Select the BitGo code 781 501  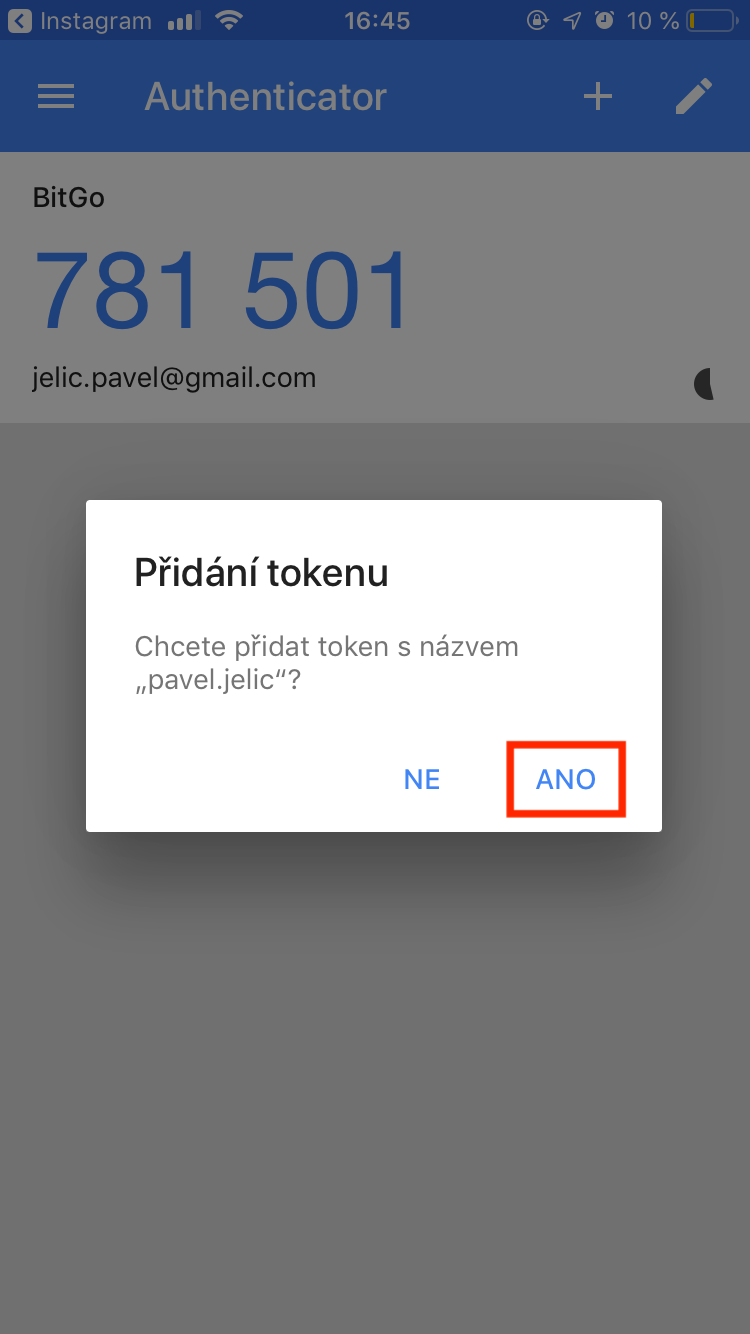(x=222, y=290)
